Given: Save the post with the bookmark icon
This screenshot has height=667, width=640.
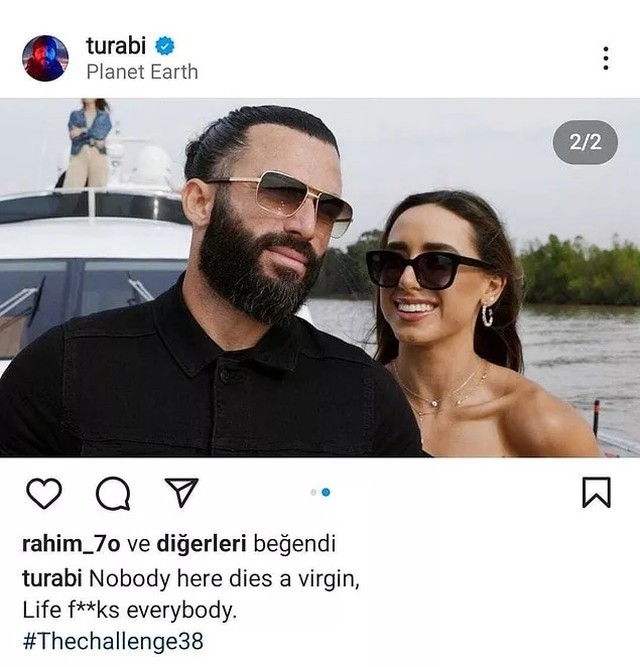Looking at the screenshot, I should click(596, 492).
